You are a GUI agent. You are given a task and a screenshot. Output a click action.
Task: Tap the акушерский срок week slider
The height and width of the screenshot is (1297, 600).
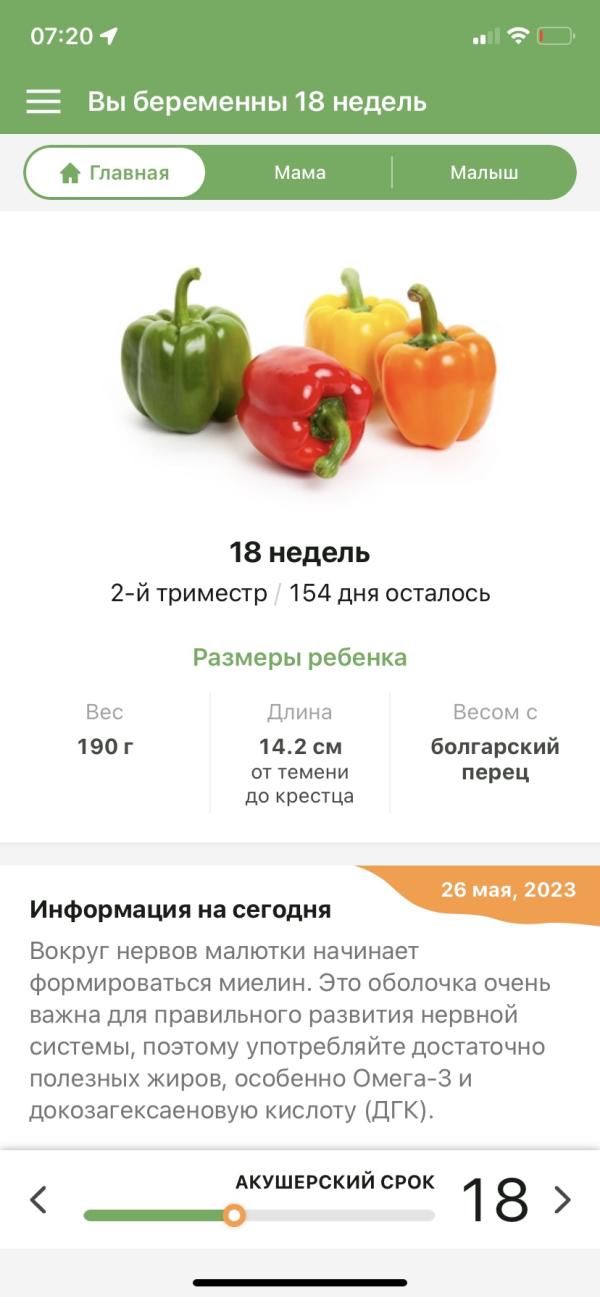(234, 1215)
